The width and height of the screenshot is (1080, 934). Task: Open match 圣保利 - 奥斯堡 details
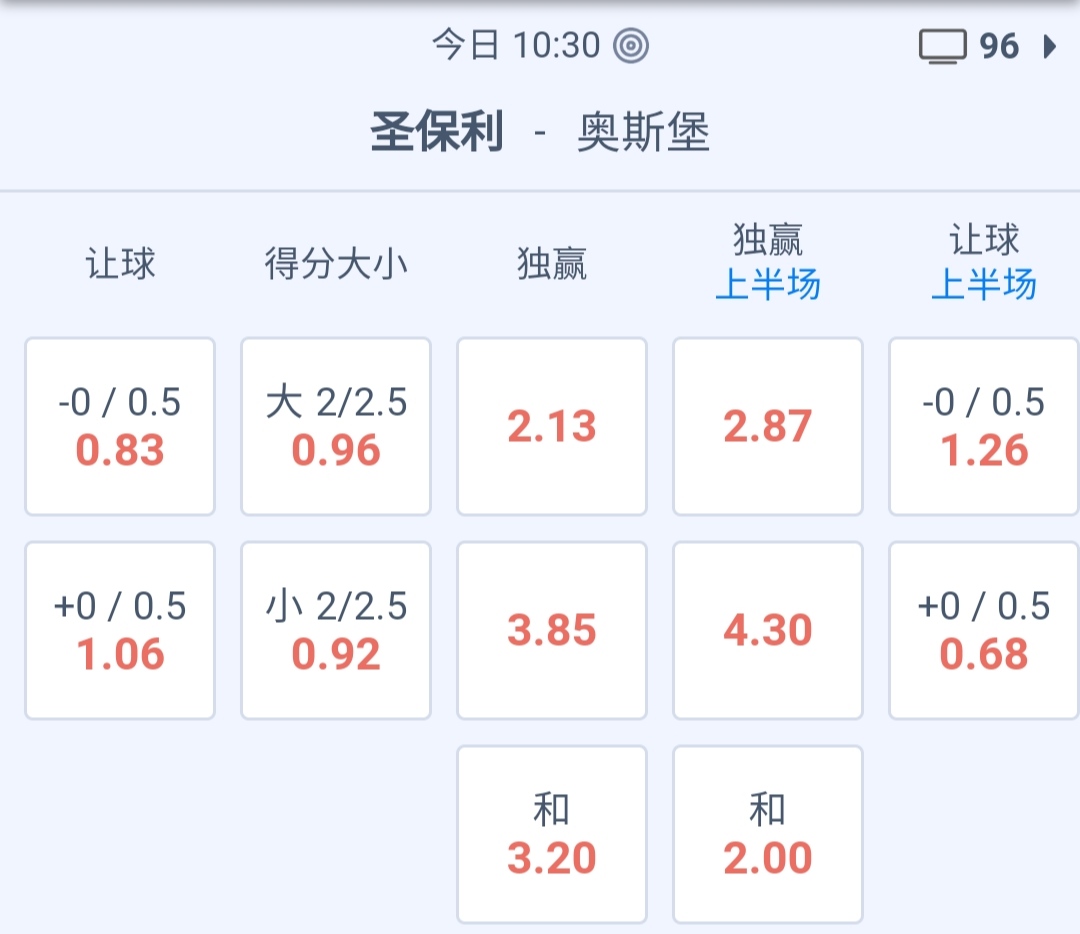[540, 133]
